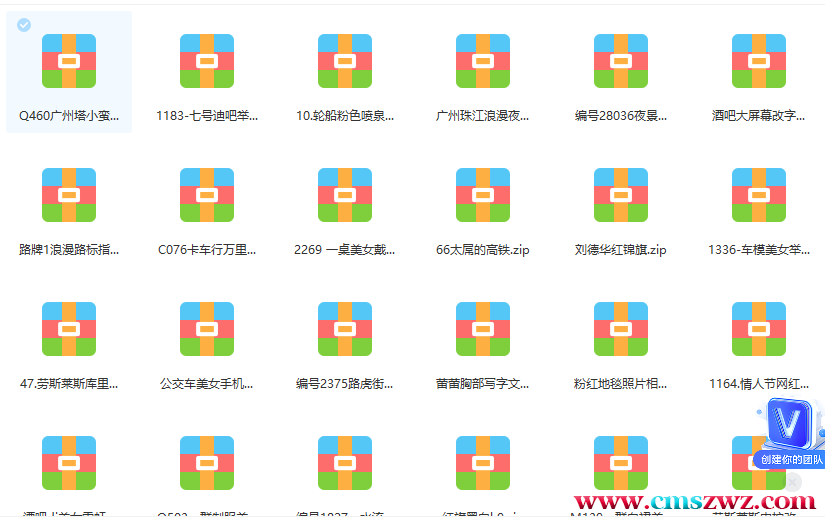Open the 编号28036夜景 archive

[621, 61]
